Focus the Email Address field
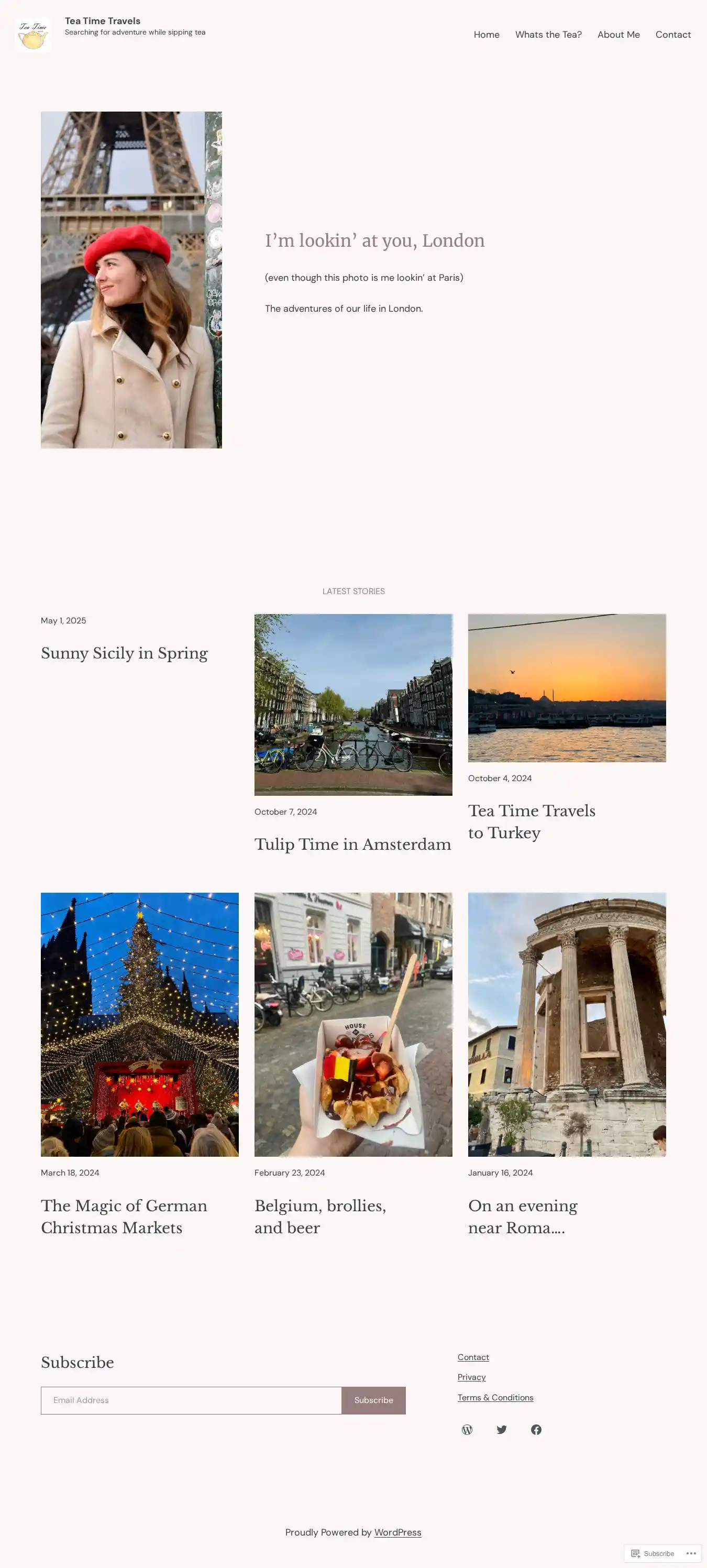This screenshot has height=1568, width=707. (191, 1400)
